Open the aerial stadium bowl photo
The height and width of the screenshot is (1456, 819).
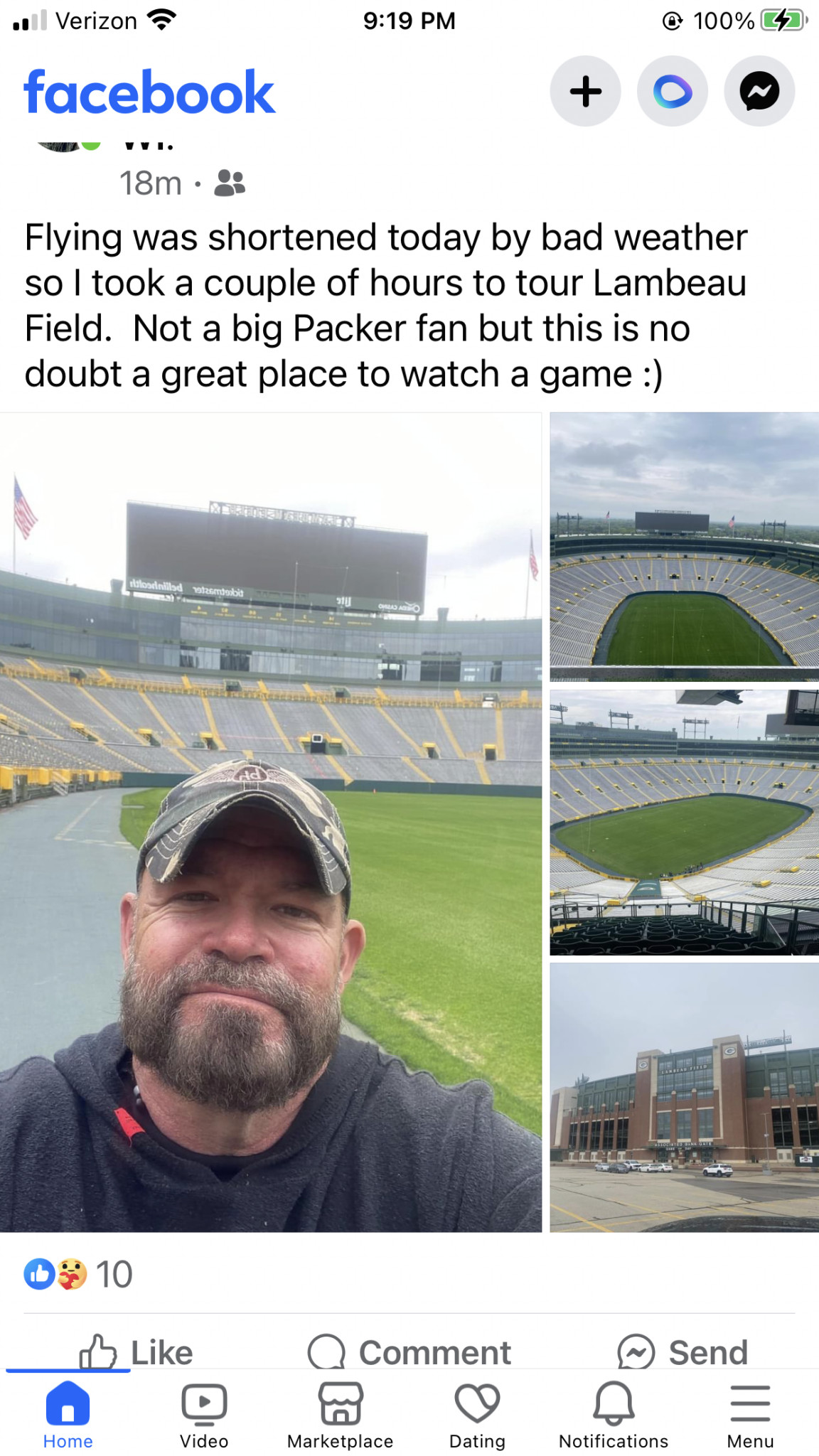coord(685,547)
